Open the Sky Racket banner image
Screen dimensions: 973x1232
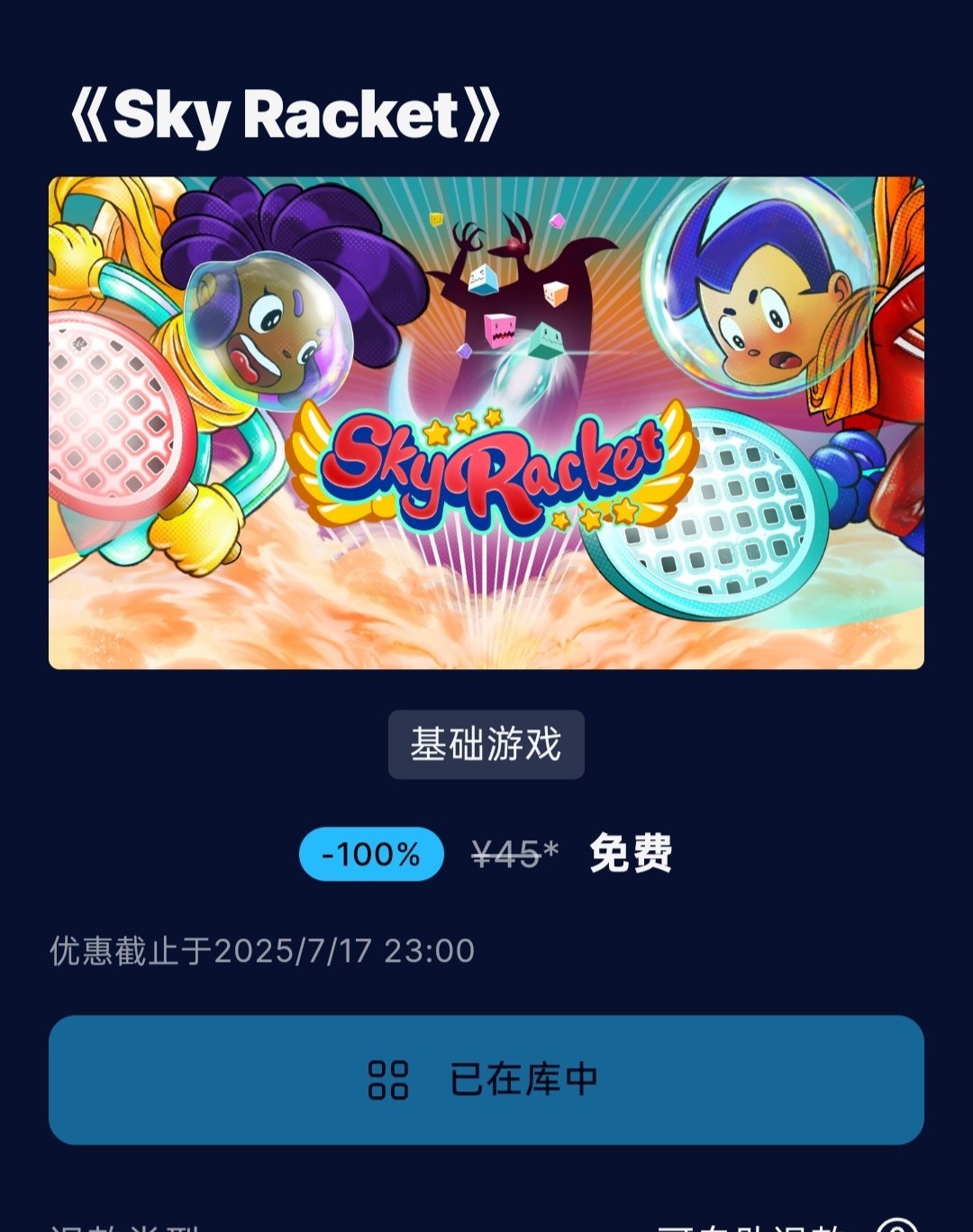click(486, 422)
